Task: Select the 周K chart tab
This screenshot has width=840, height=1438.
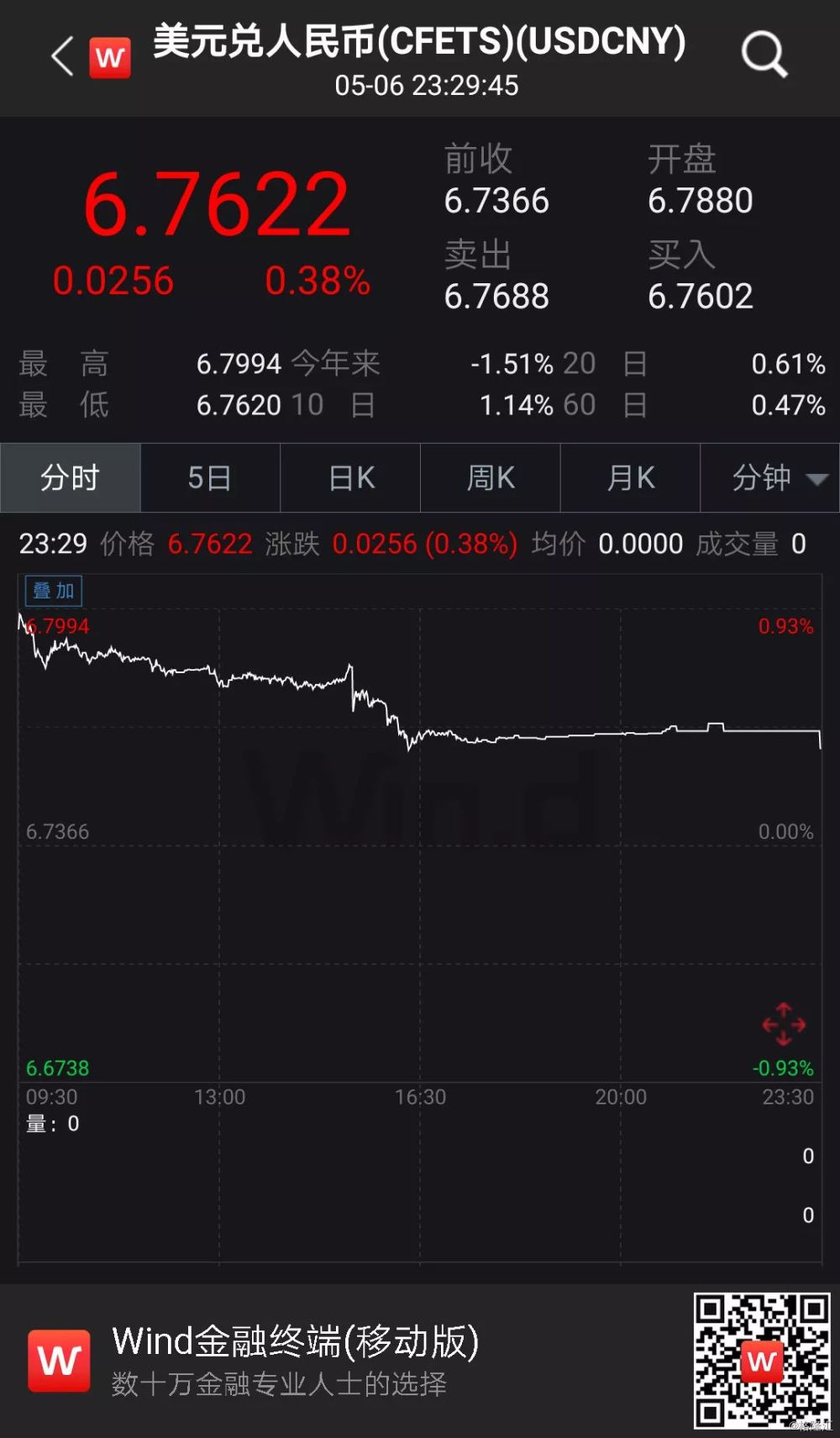Action: (491, 478)
